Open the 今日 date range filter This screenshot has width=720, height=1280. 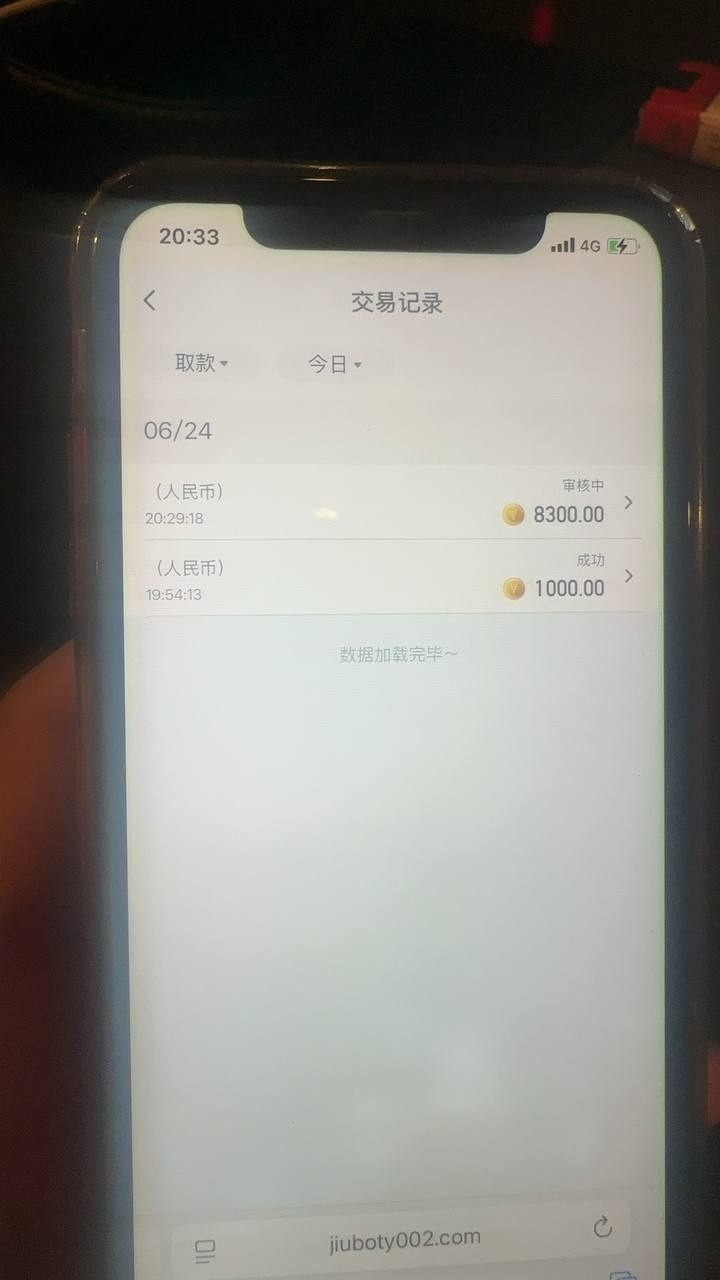(333, 365)
